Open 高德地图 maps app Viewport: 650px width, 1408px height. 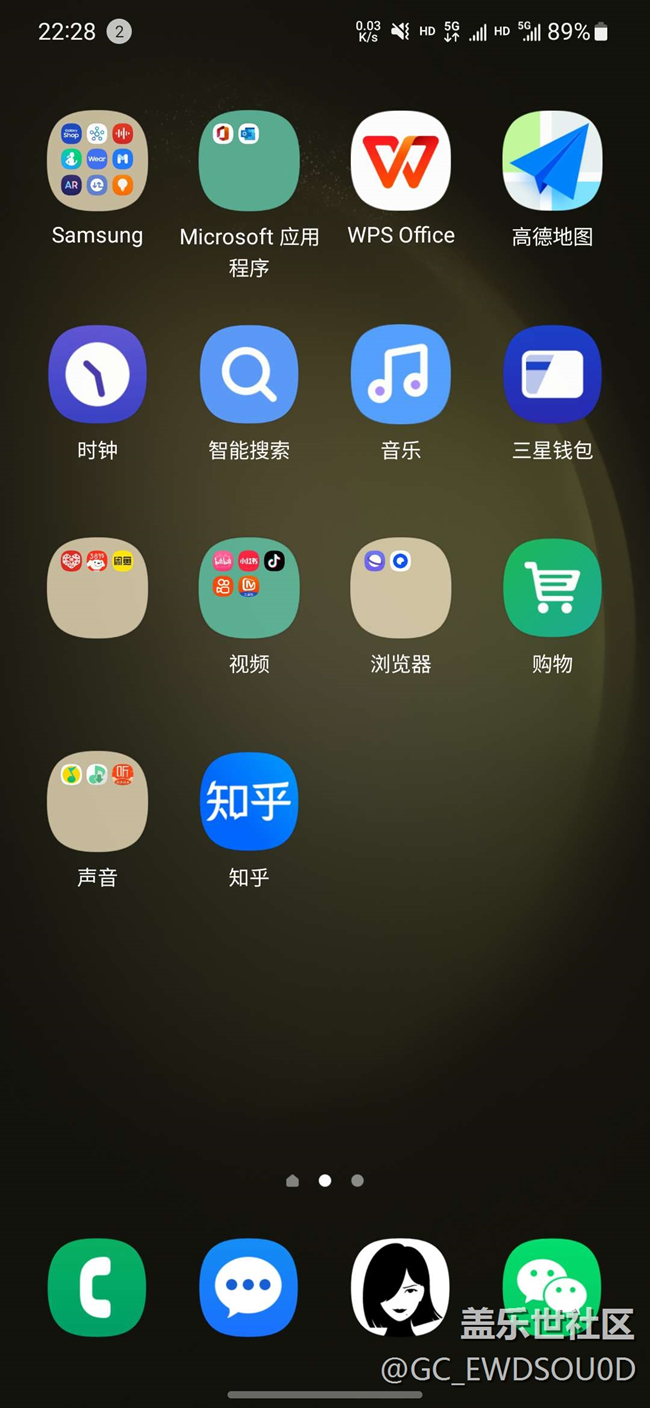click(x=552, y=160)
